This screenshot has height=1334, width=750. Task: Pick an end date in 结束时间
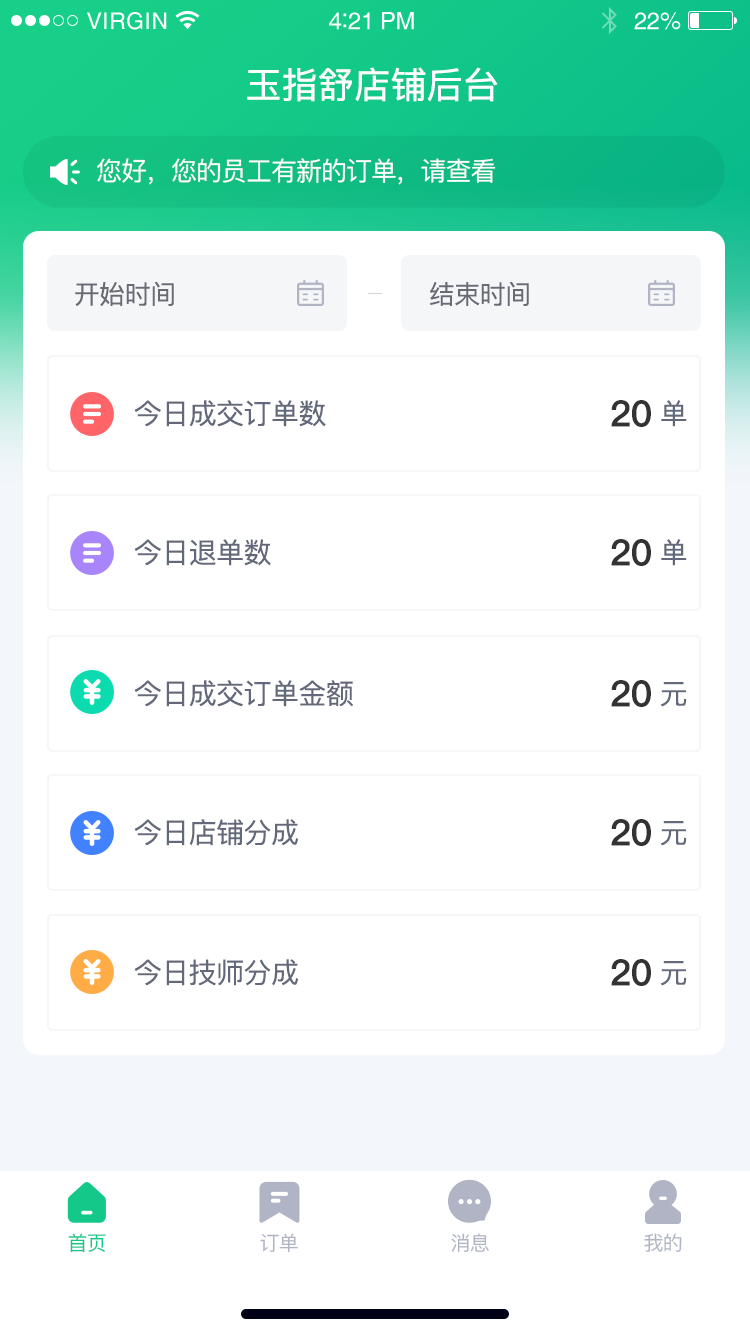(x=550, y=293)
